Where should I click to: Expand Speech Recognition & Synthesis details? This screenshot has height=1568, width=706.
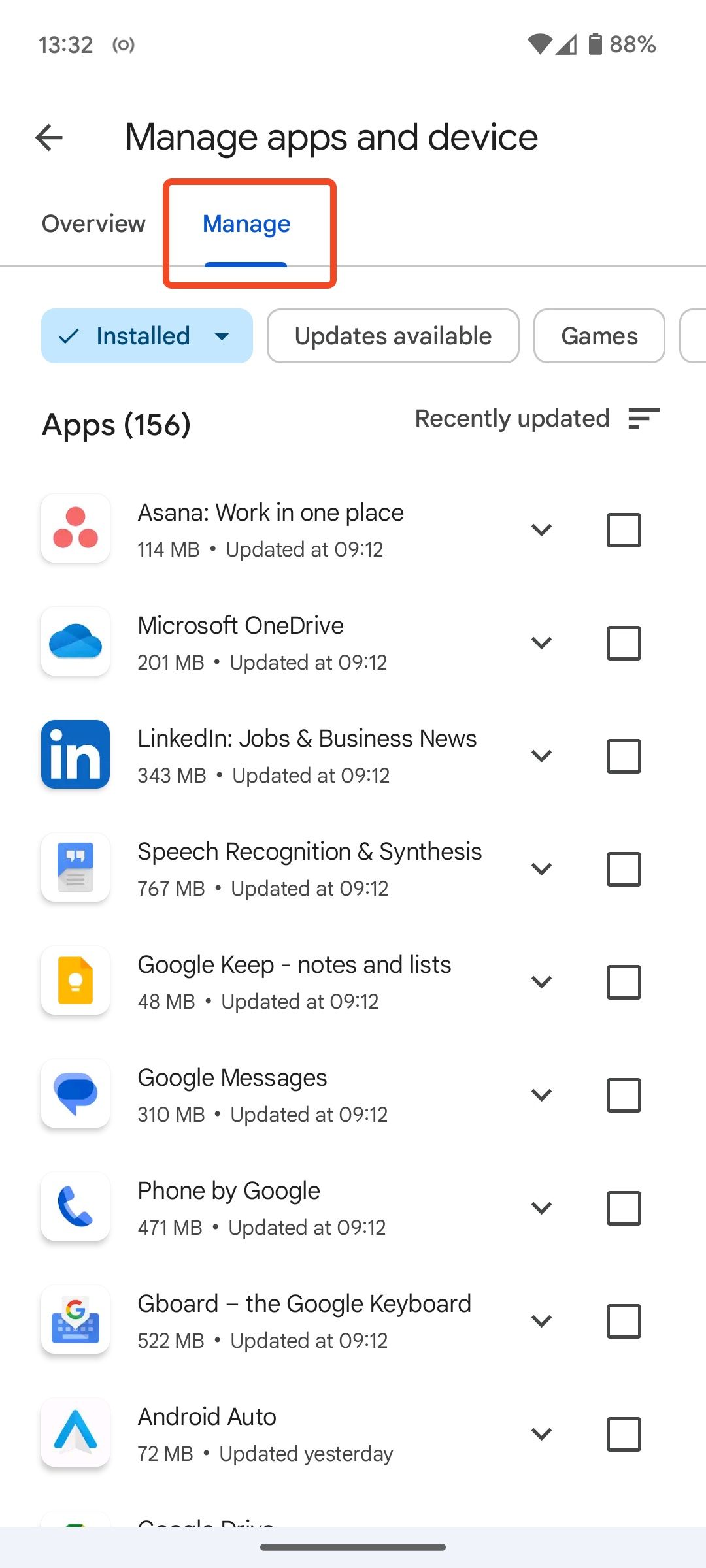541,869
